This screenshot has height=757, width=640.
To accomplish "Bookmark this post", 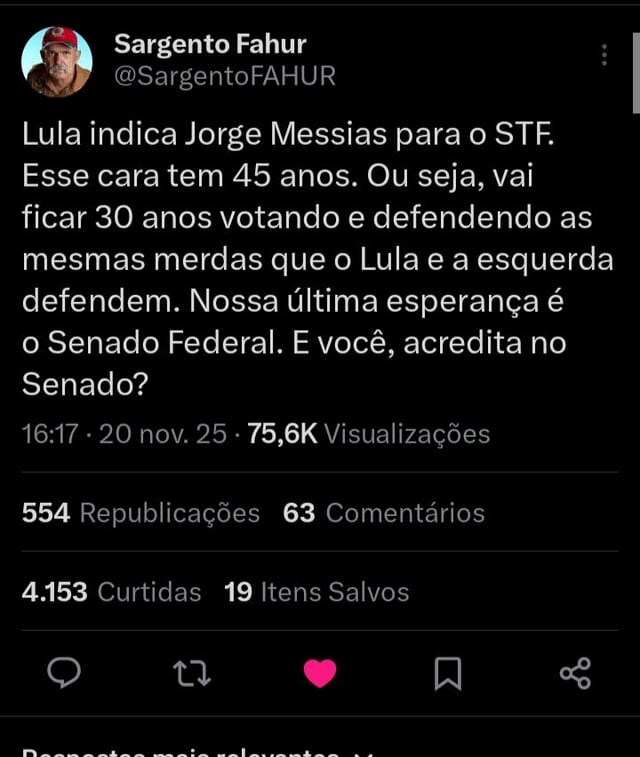I will (448, 674).
